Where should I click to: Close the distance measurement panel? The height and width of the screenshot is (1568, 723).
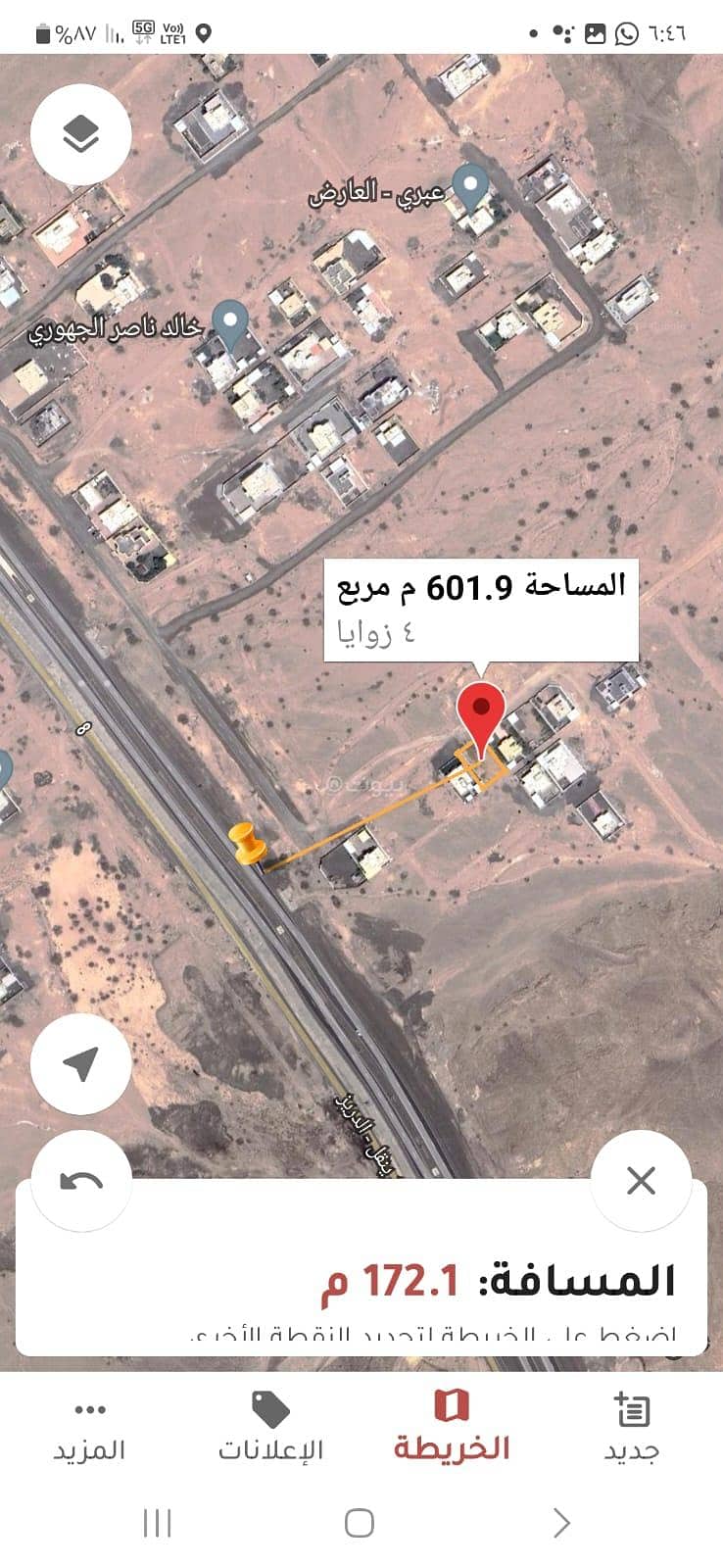[x=641, y=1181]
